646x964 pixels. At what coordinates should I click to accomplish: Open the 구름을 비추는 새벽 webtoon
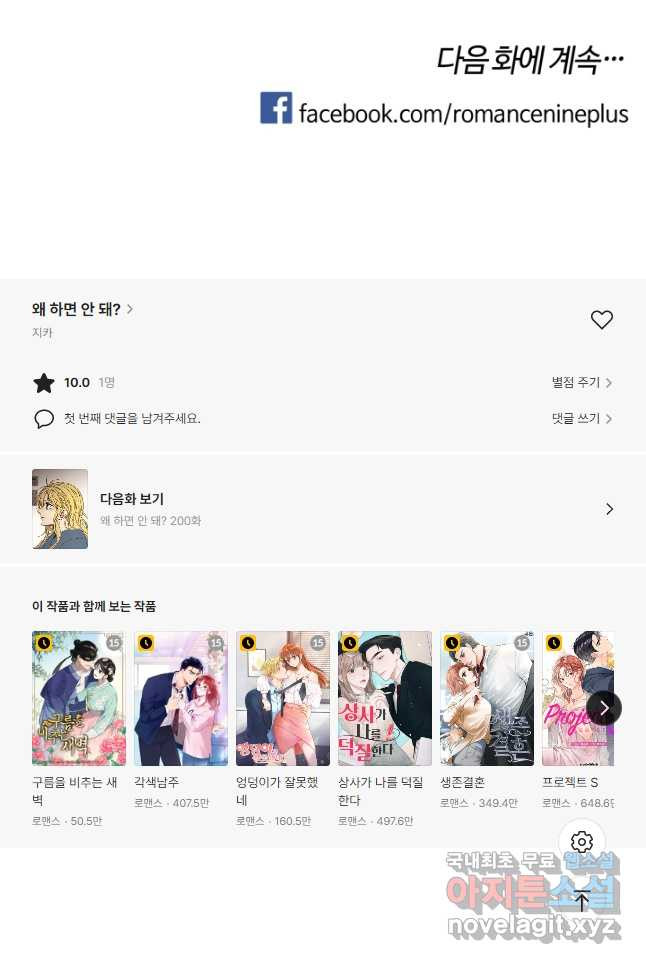point(79,699)
